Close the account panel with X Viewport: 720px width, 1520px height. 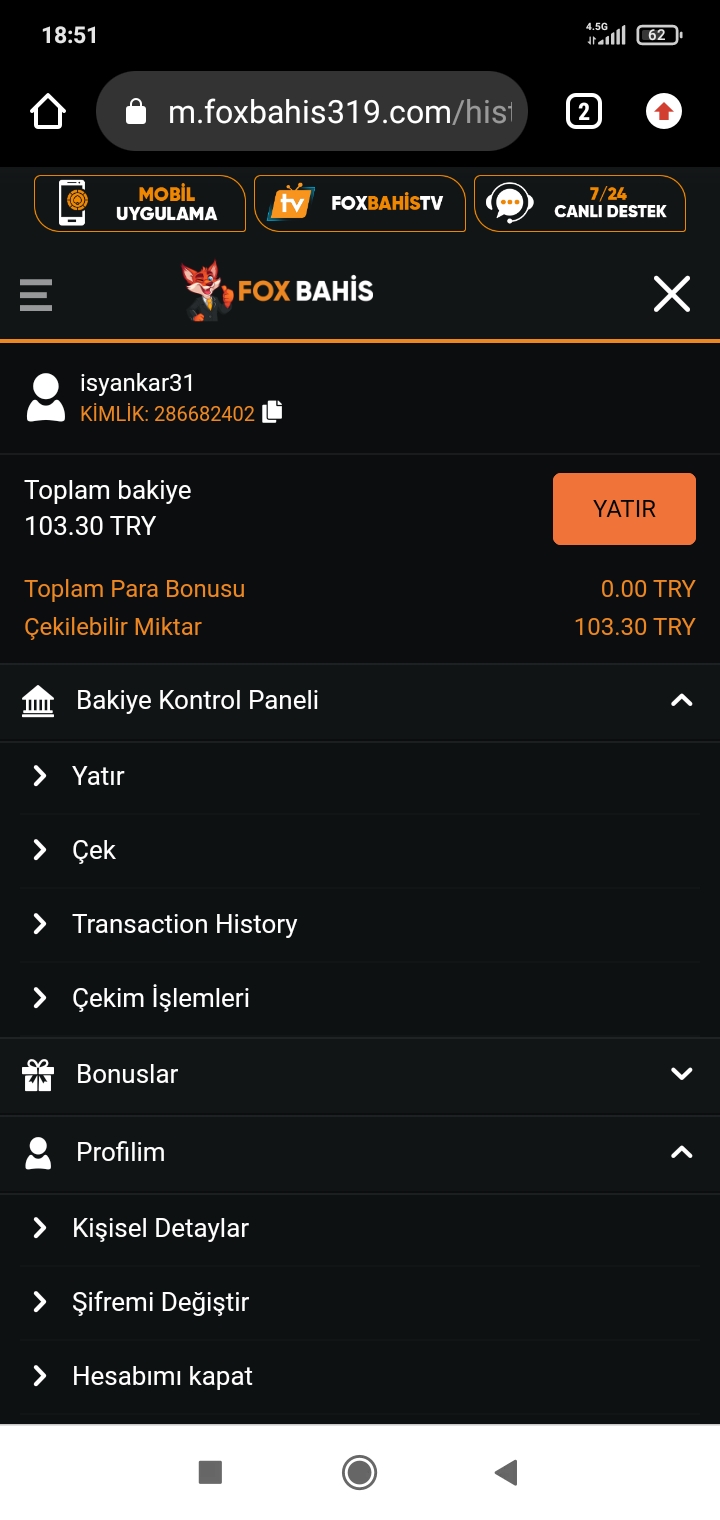click(x=672, y=294)
